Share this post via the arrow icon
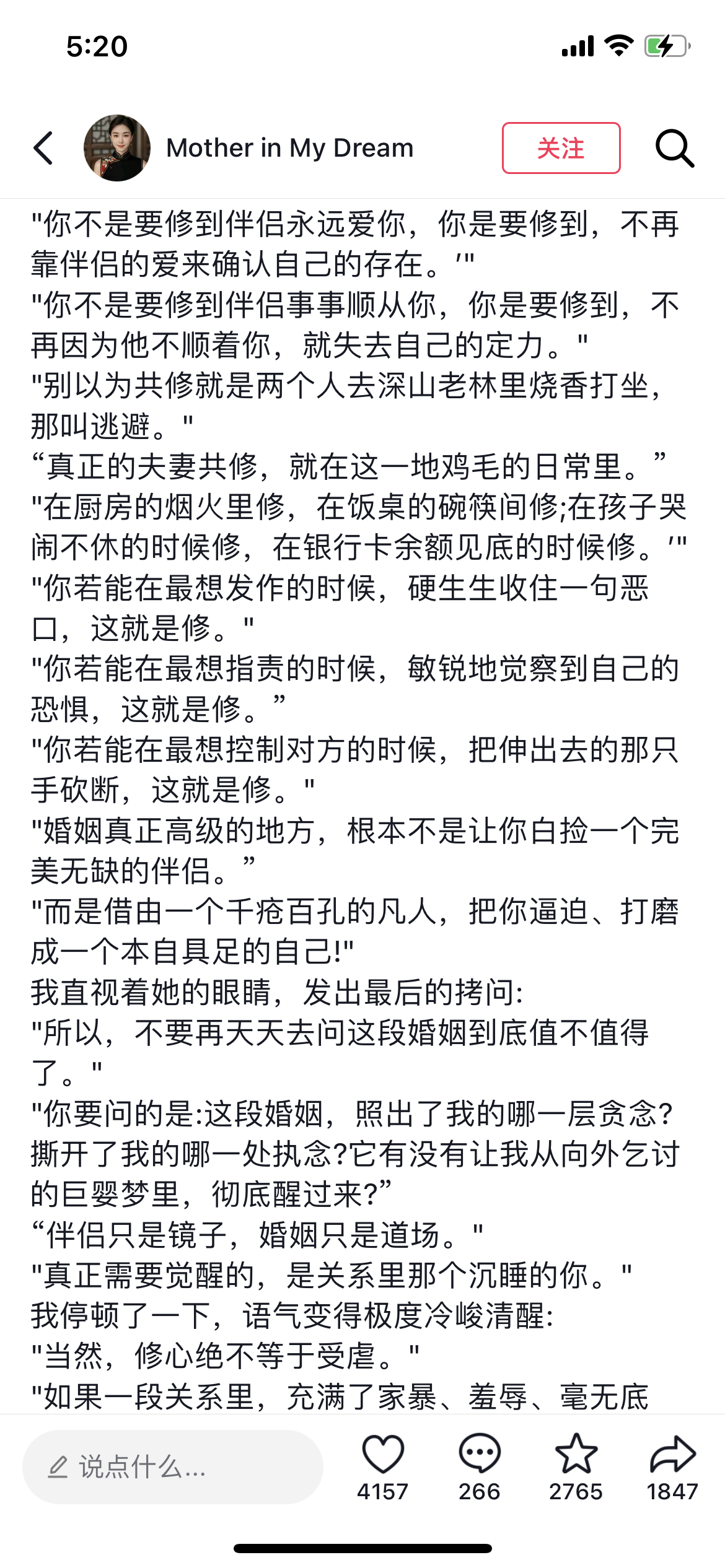The image size is (725, 1568). [x=673, y=1453]
